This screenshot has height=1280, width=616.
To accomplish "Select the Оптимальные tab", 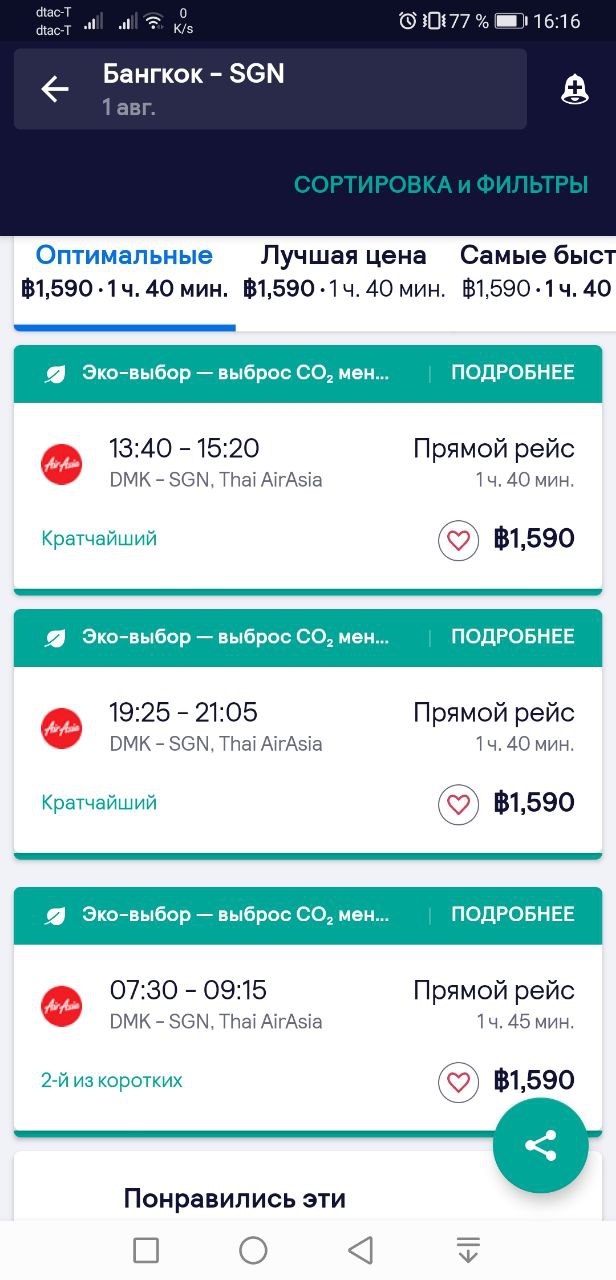I will (x=124, y=272).
